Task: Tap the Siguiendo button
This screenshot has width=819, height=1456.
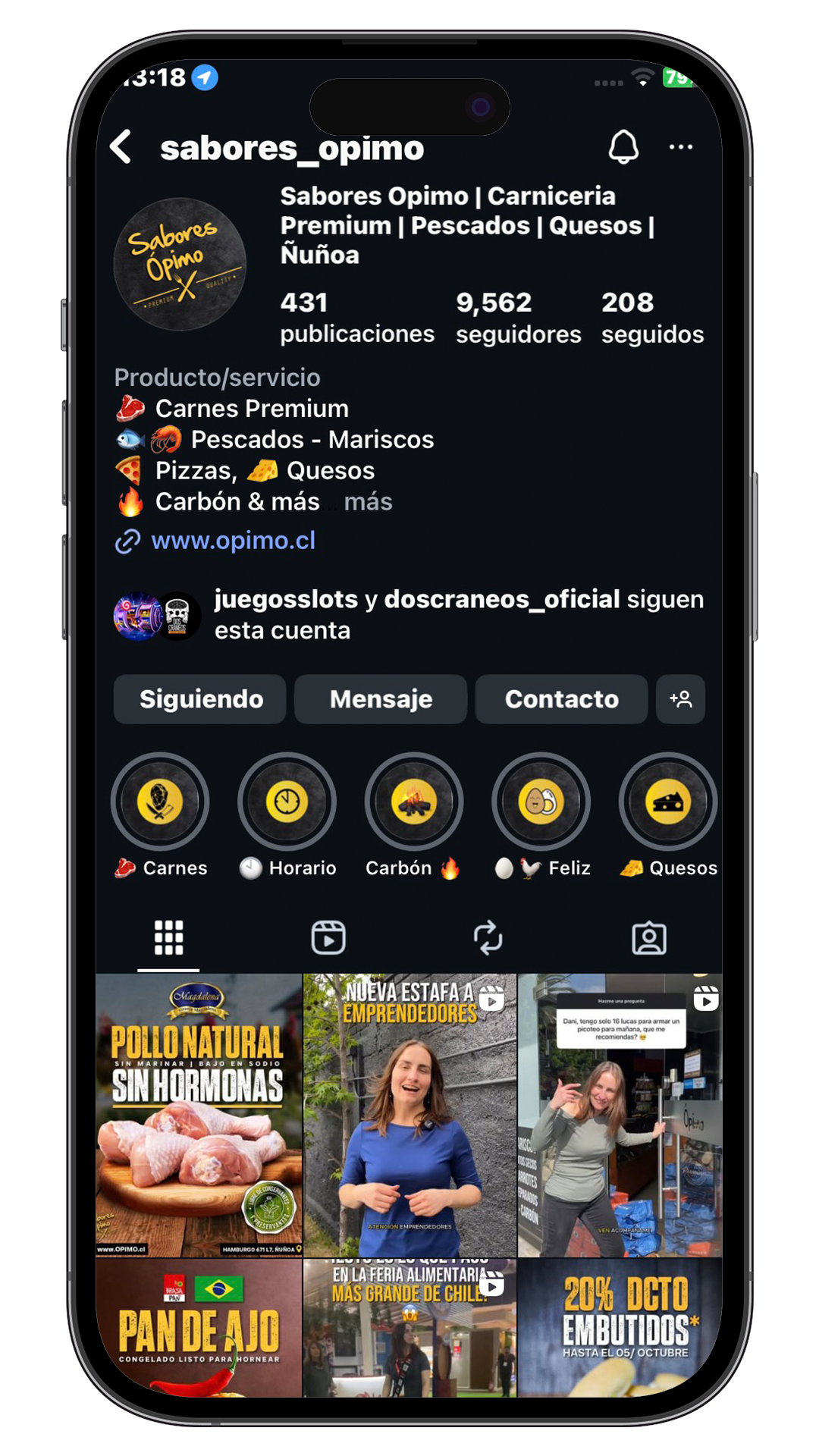Action: (200, 699)
